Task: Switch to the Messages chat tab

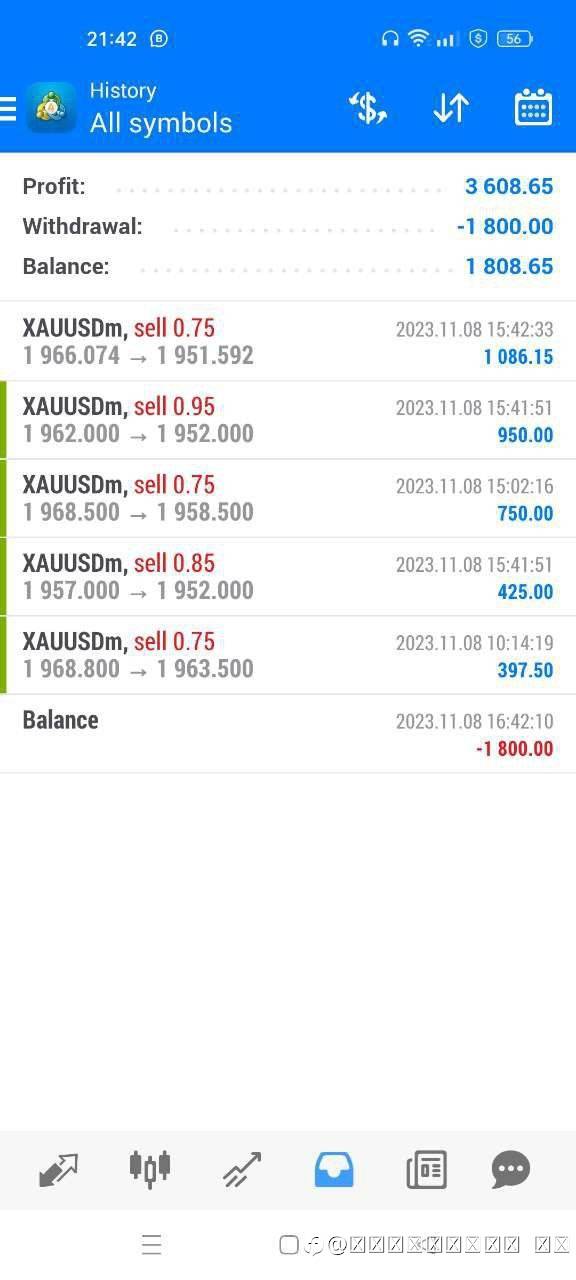Action: click(511, 1169)
